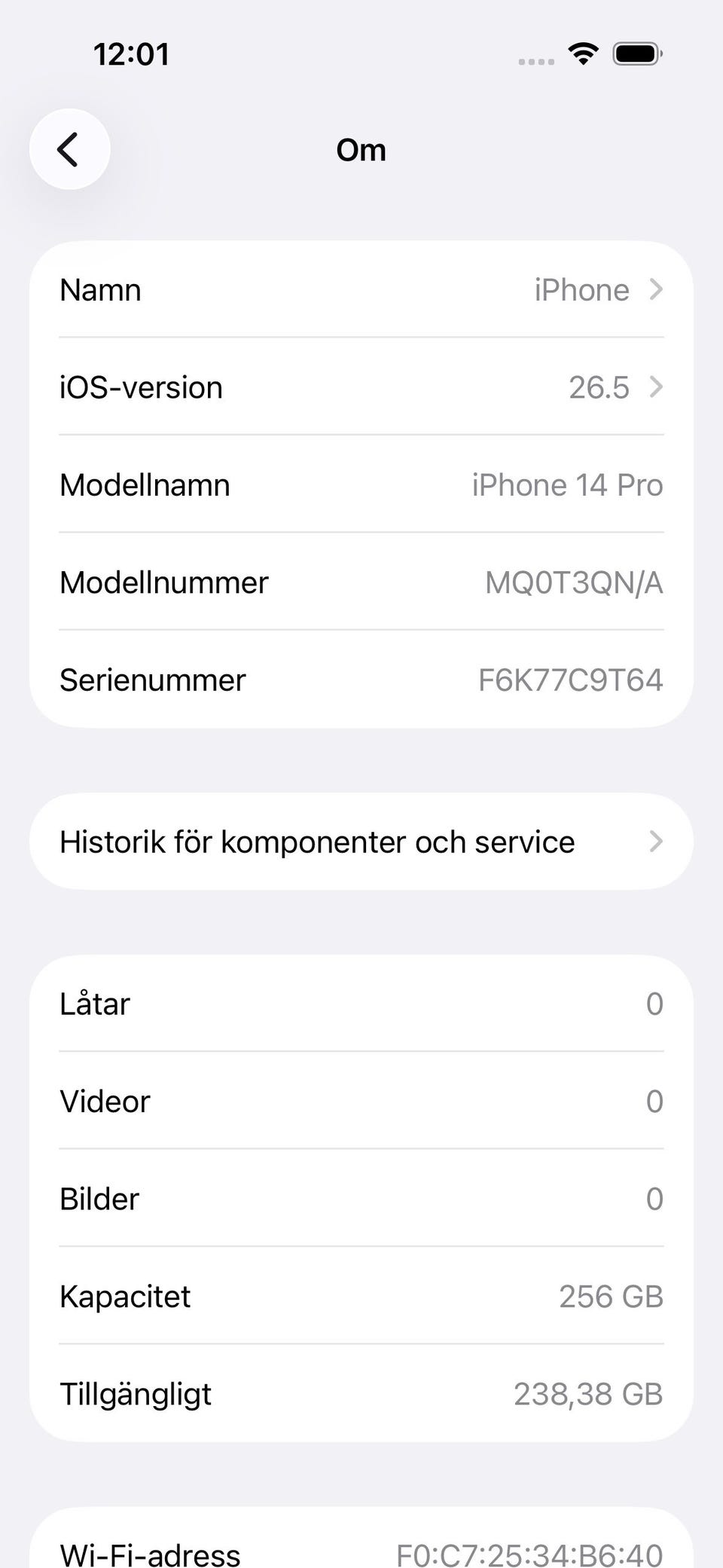The width and height of the screenshot is (723, 1568).
Task: Open Historik för komponenter och service
Action: [361, 841]
